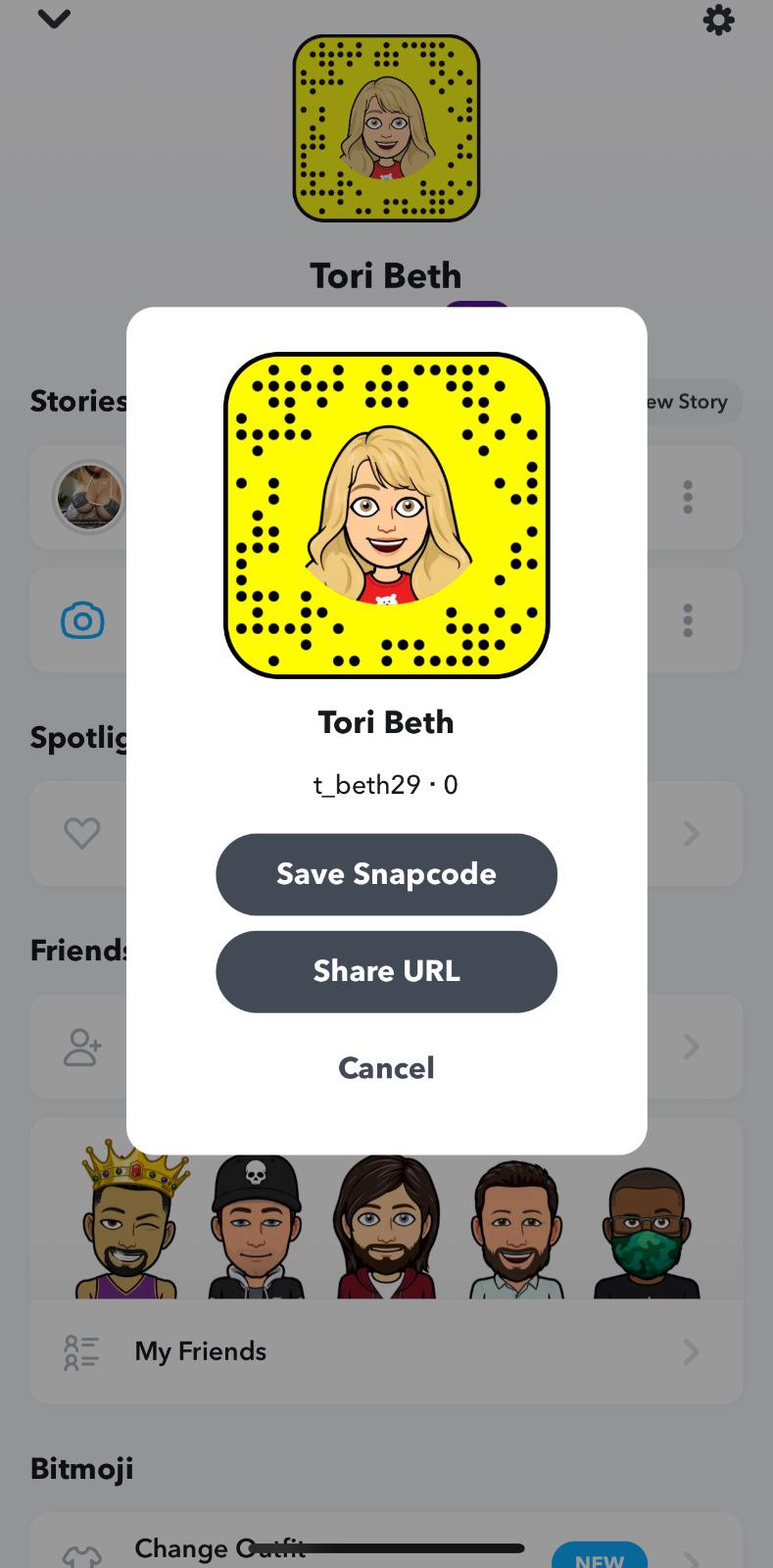This screenshot has height=1568, width=773.
Task: Share the profile URL
Action: pos(386,971)
